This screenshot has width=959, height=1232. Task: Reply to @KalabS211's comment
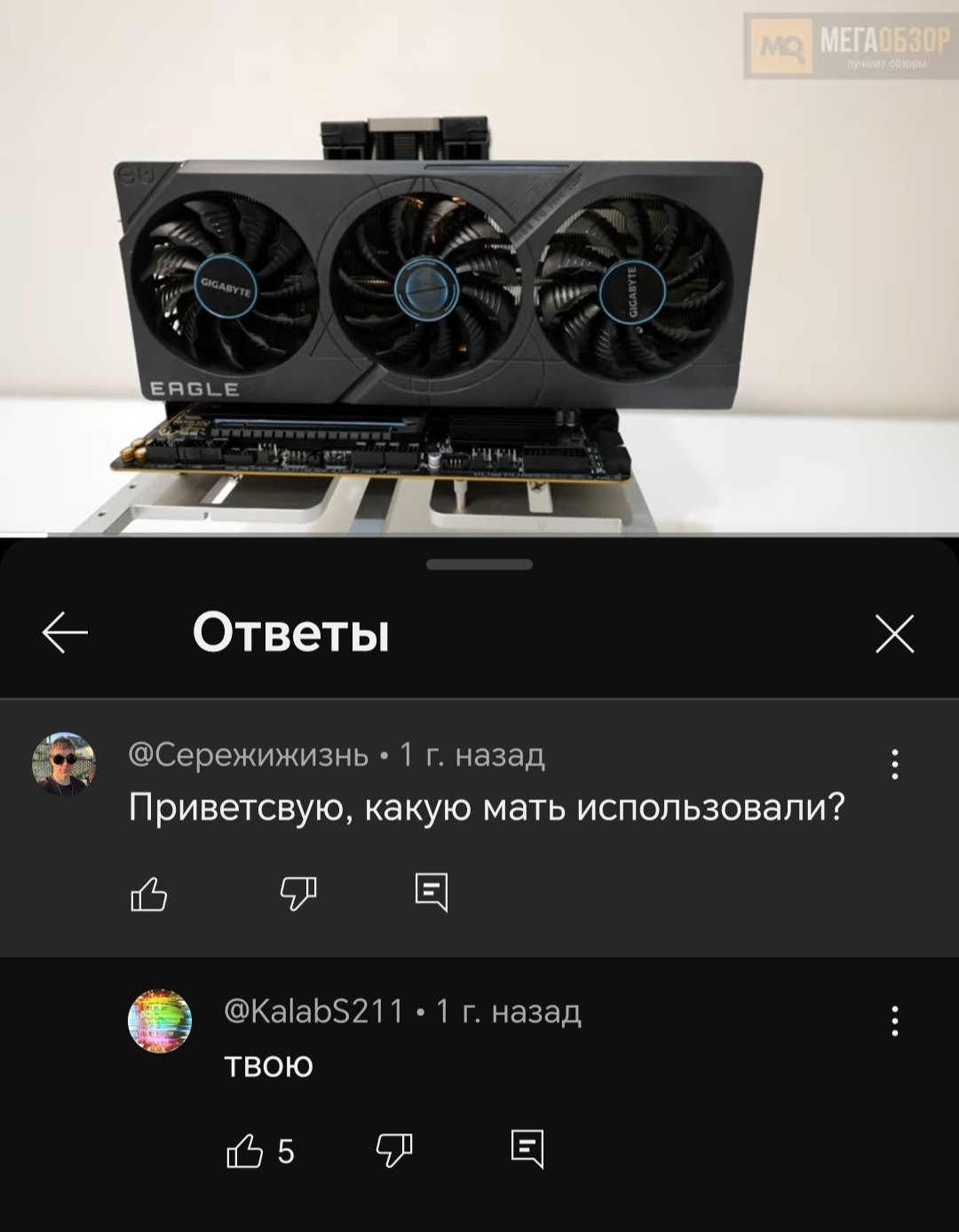(527, 1149)
